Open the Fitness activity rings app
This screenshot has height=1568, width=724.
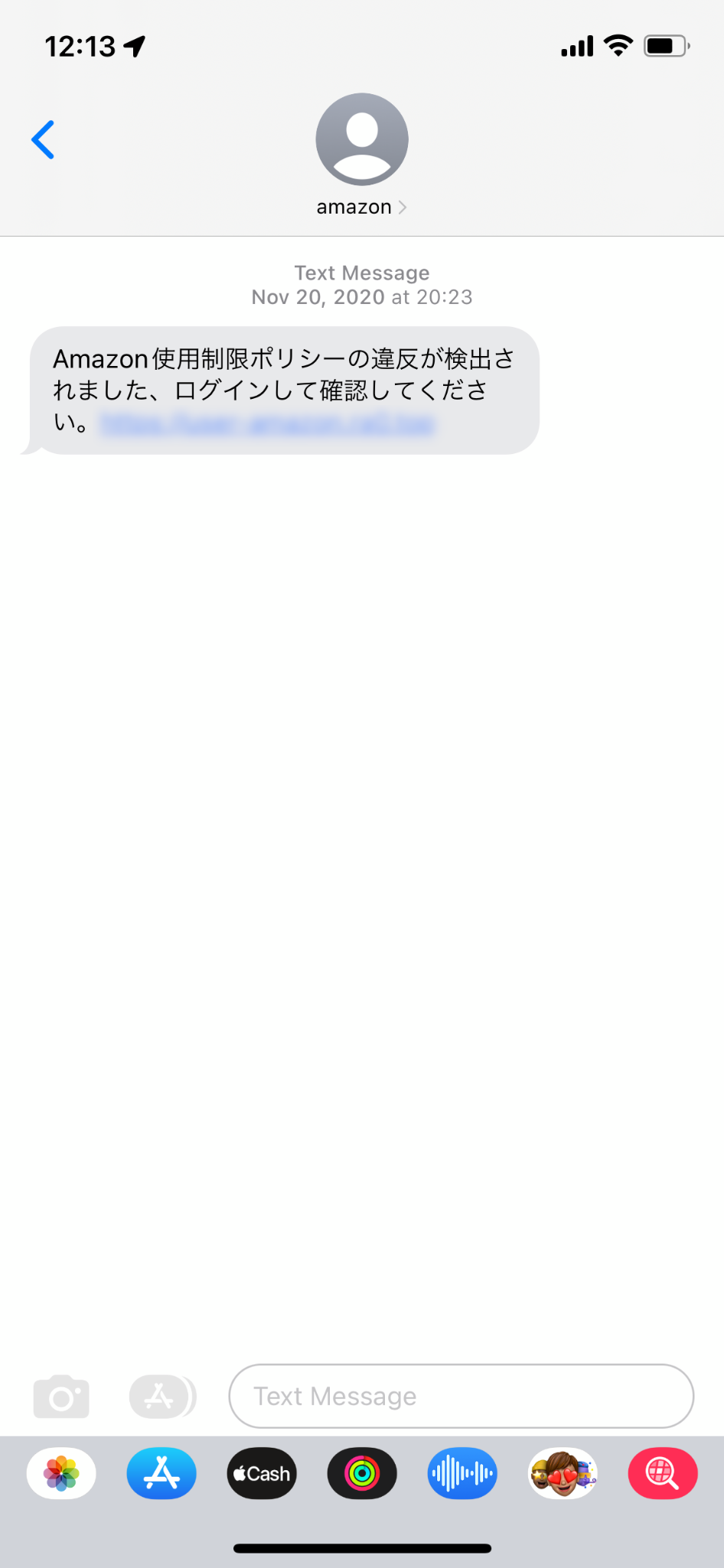click(362, 1473)
